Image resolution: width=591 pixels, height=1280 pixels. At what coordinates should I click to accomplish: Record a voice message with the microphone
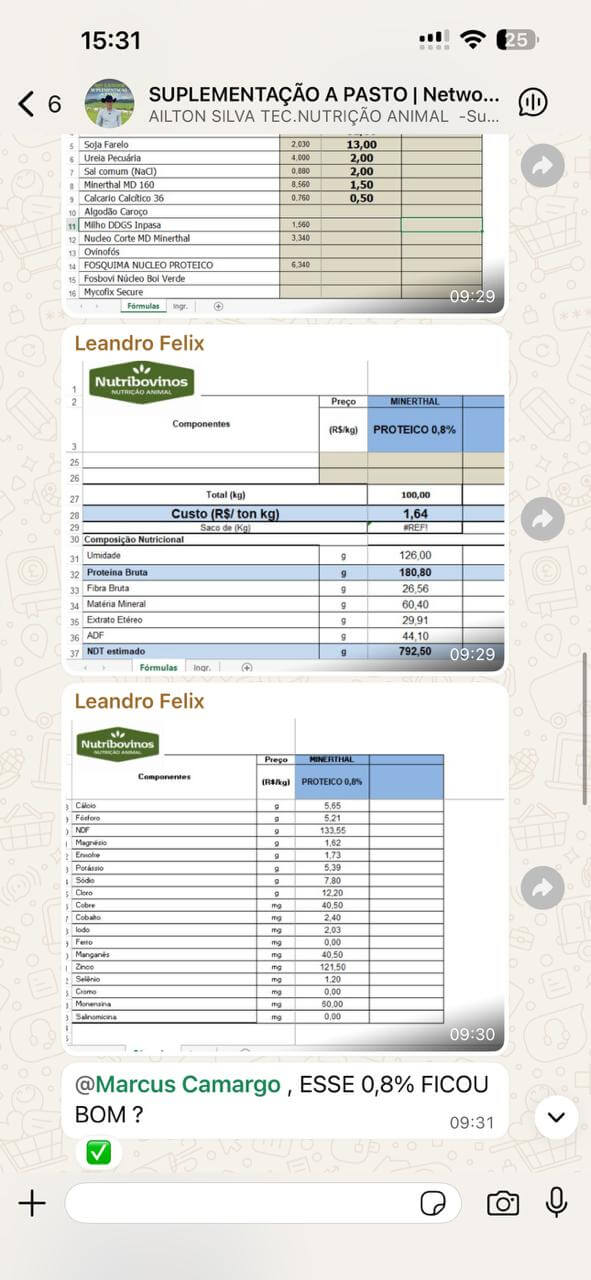pos(557,1202)
